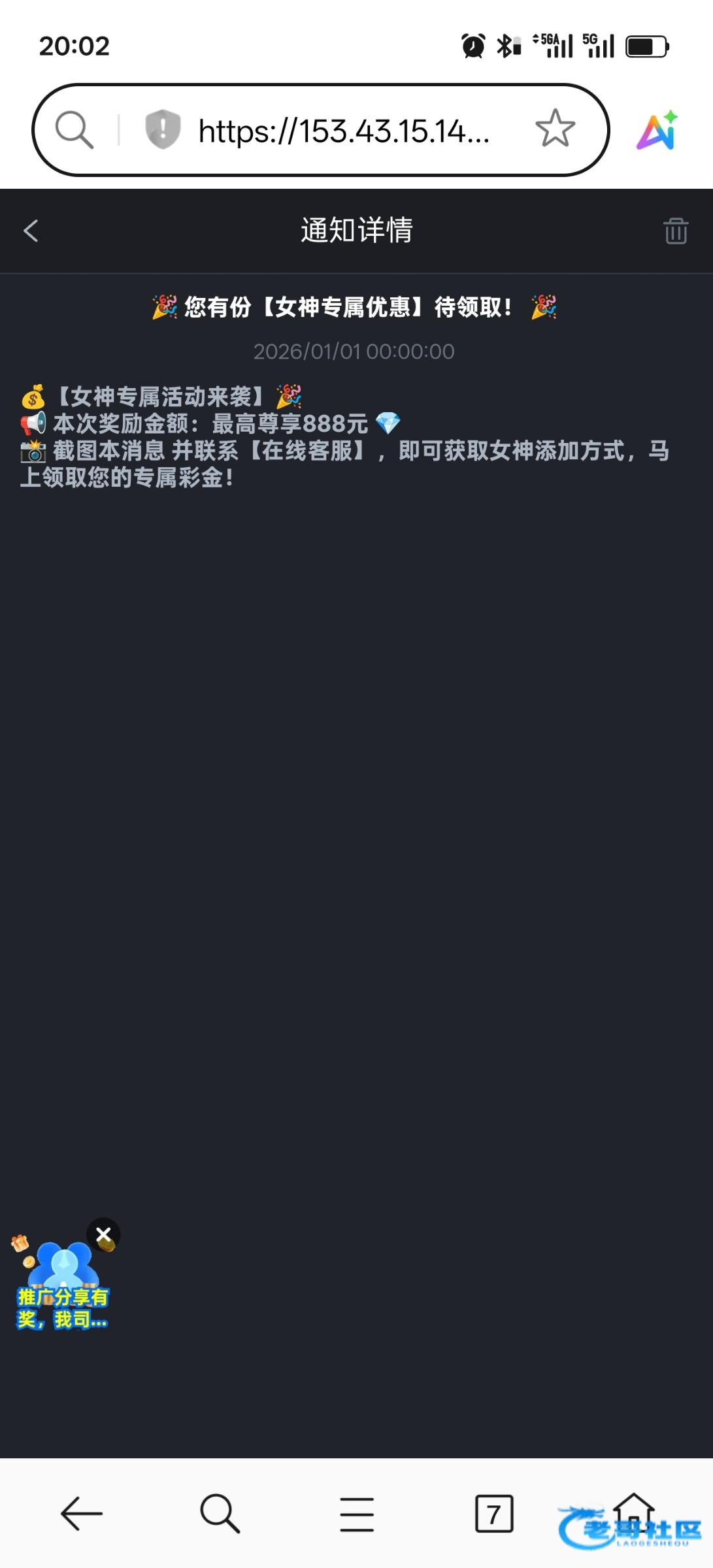Tap the browser URL address bar

pyautogui.click(x=344, y=131)
